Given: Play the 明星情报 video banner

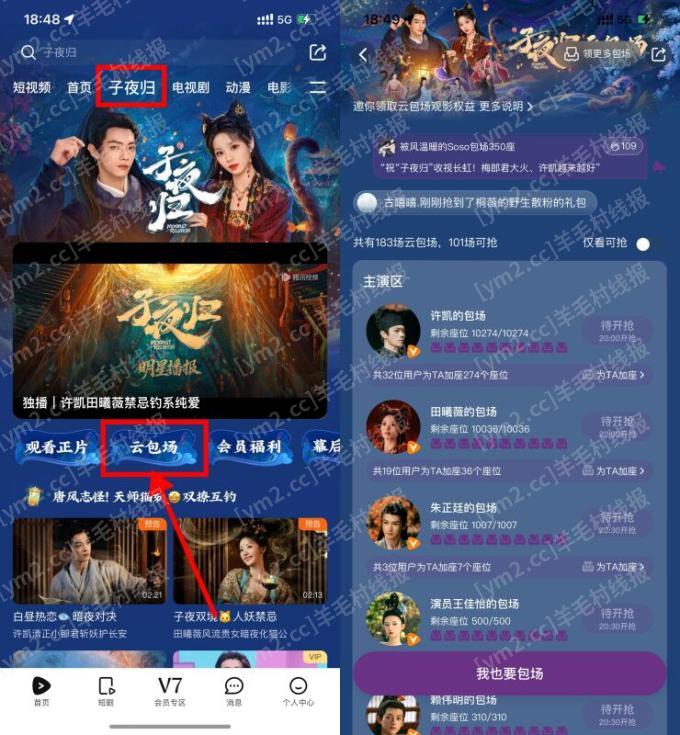Looking at the screenshot, I should [169, 330].
